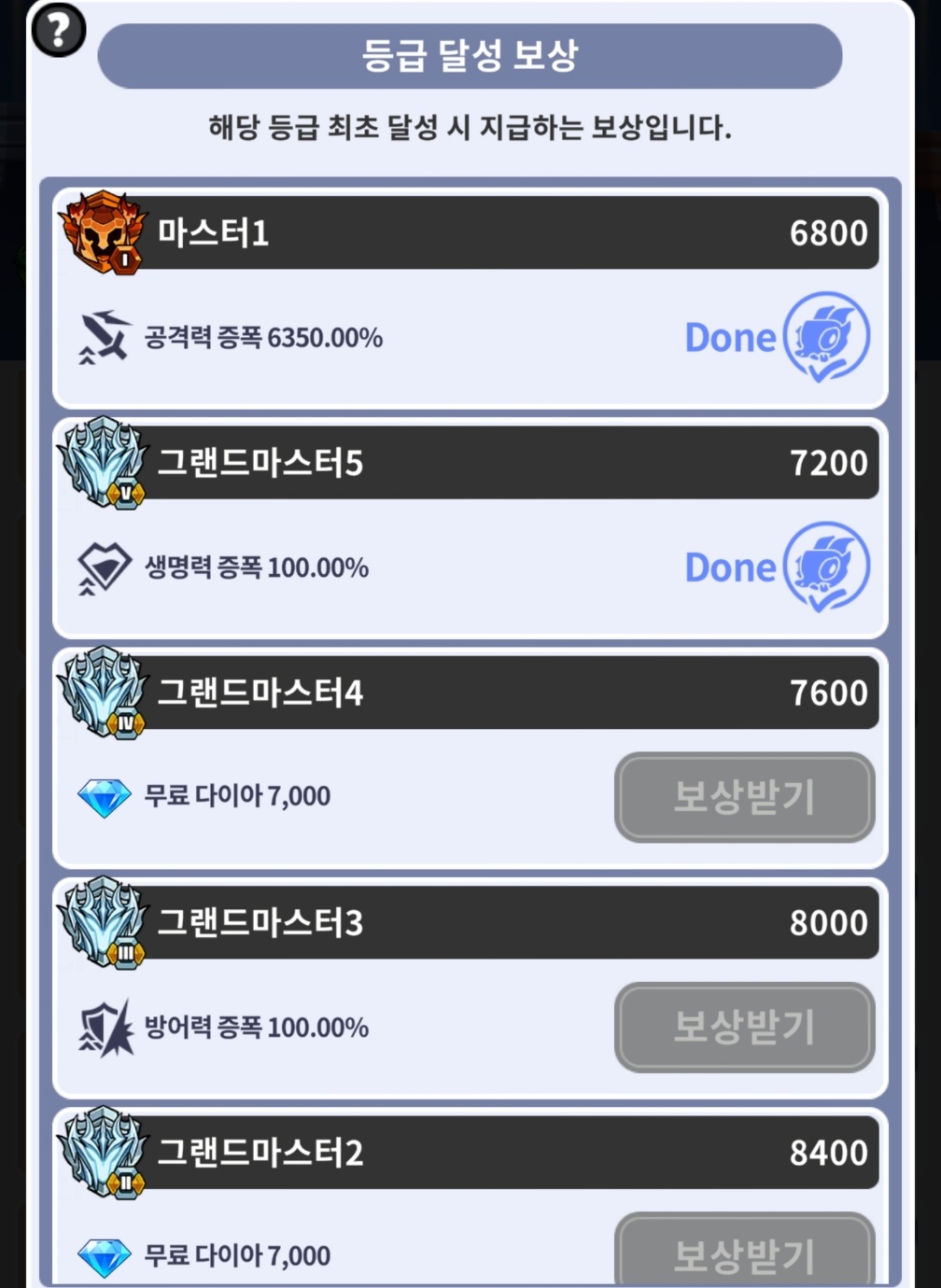This screenshot has height=1288, width=941.
Task: Claim the 그랜드마스터4 reward with 보상받기
Action: tap(744, 797)
